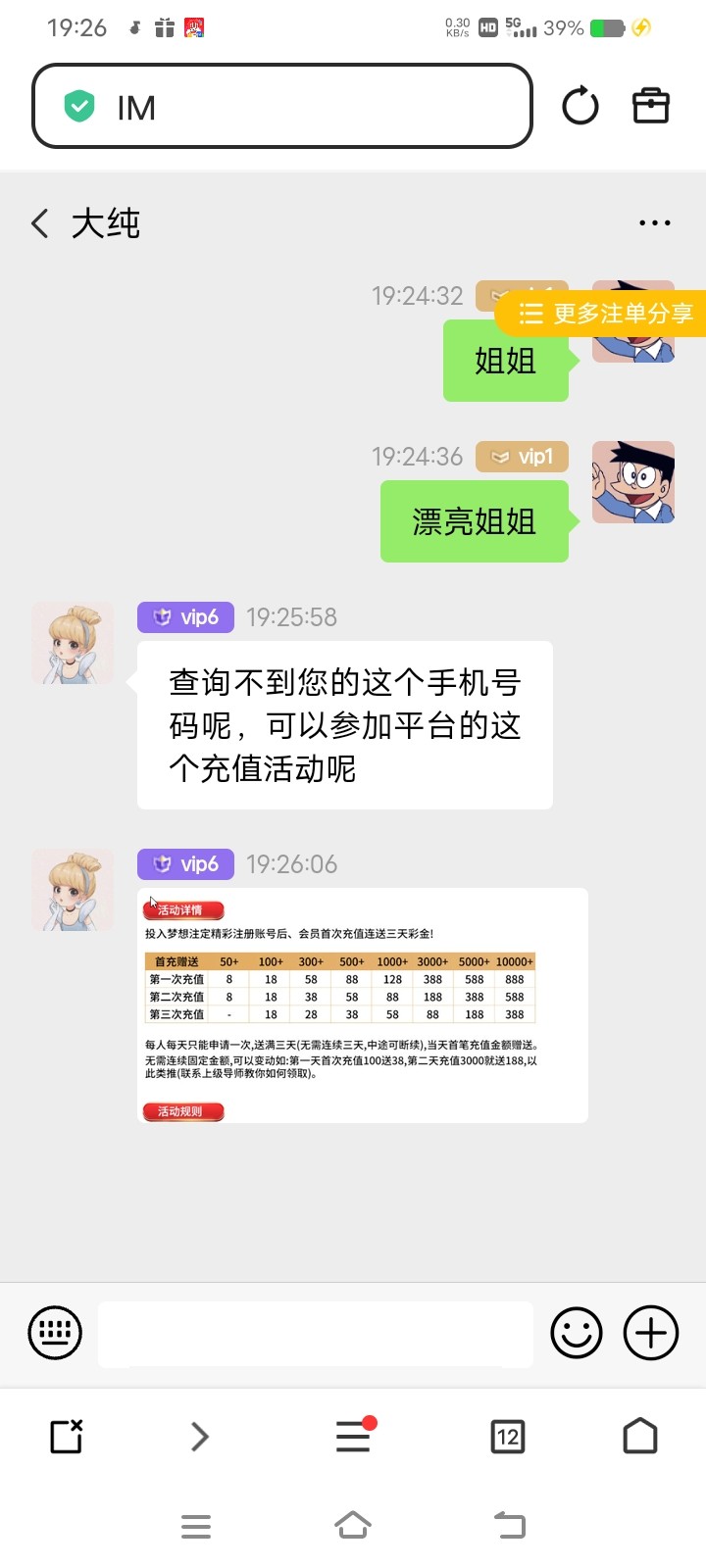
Task: Go back from the 大纯 chat
Action: pos(40,223)
